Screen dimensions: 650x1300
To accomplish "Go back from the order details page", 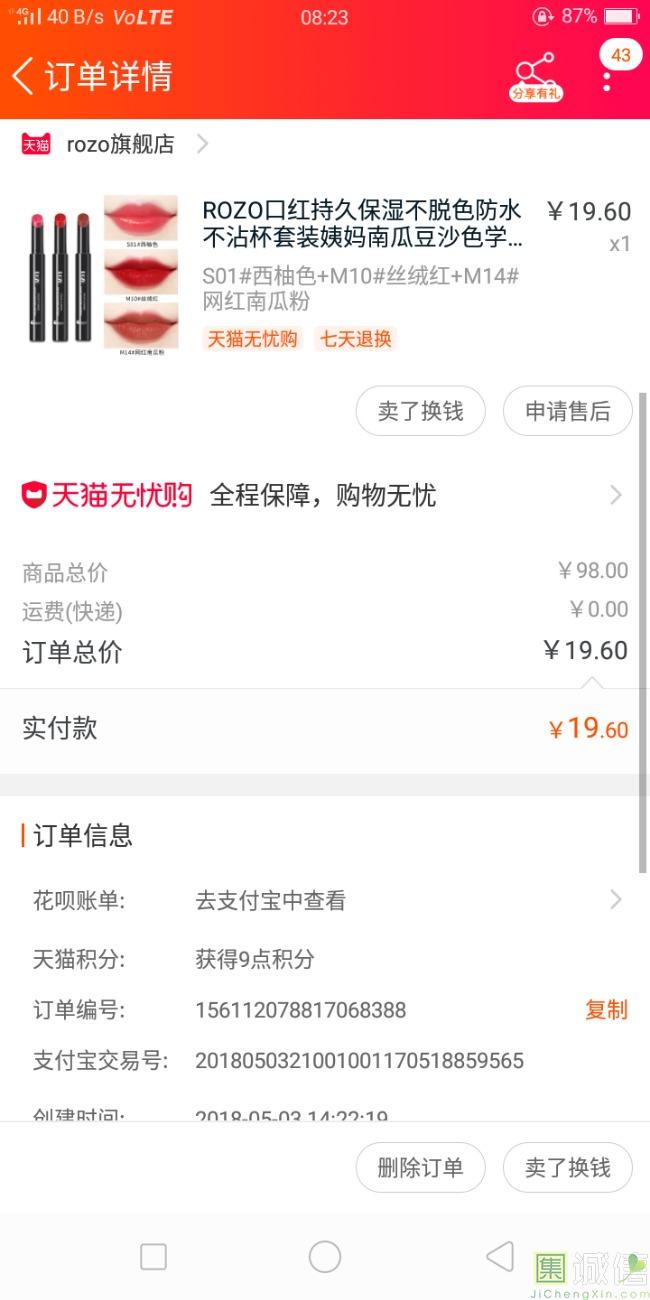I will pos(24,76).
